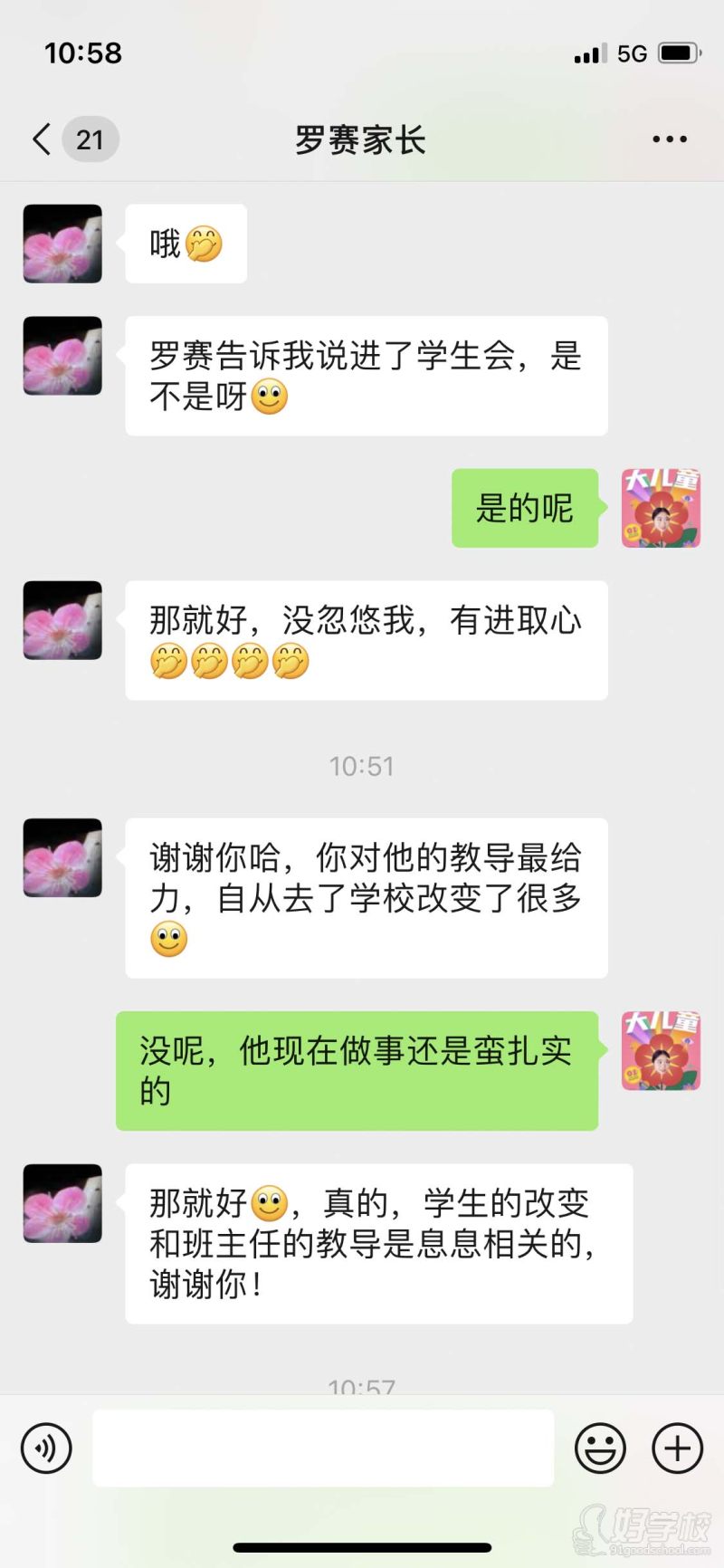The height and width of the screenshot is (1568, 724).
Task: Tap the plus icon for more attachments
Action: click(x=676, y=1448)
